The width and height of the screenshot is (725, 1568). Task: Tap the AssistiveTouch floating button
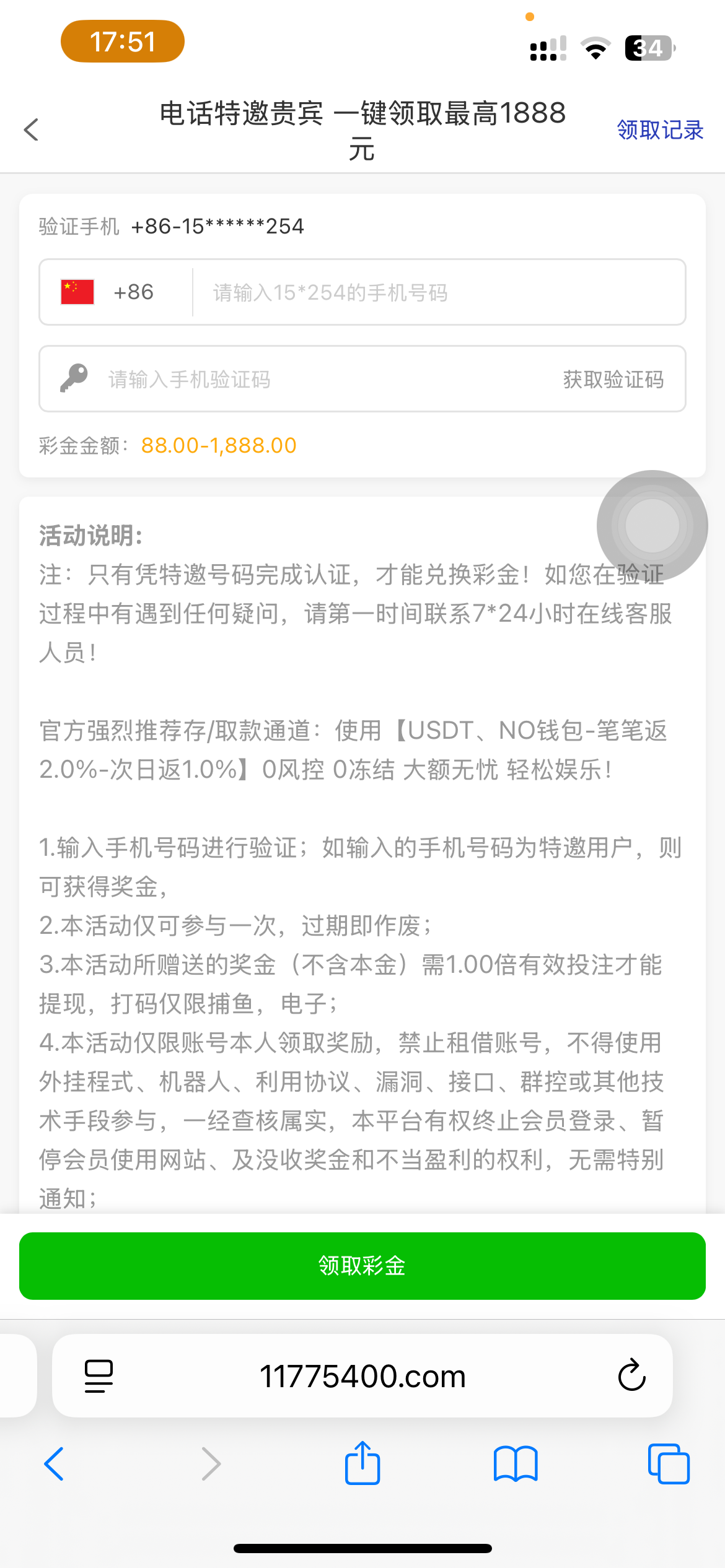(x=652, y=525)
